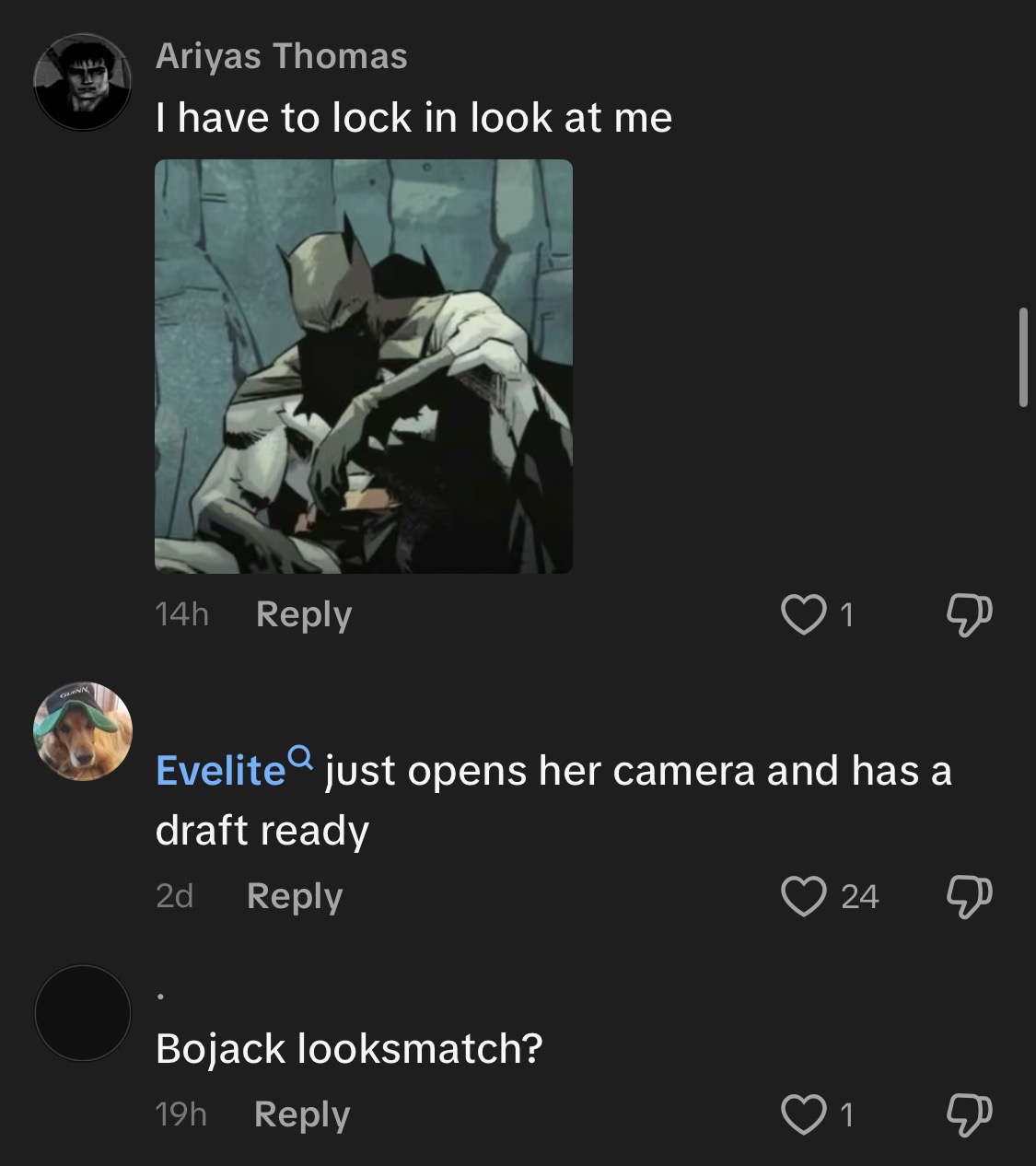Like Ariyas Thomas's comment

click(x=803, y=614)
